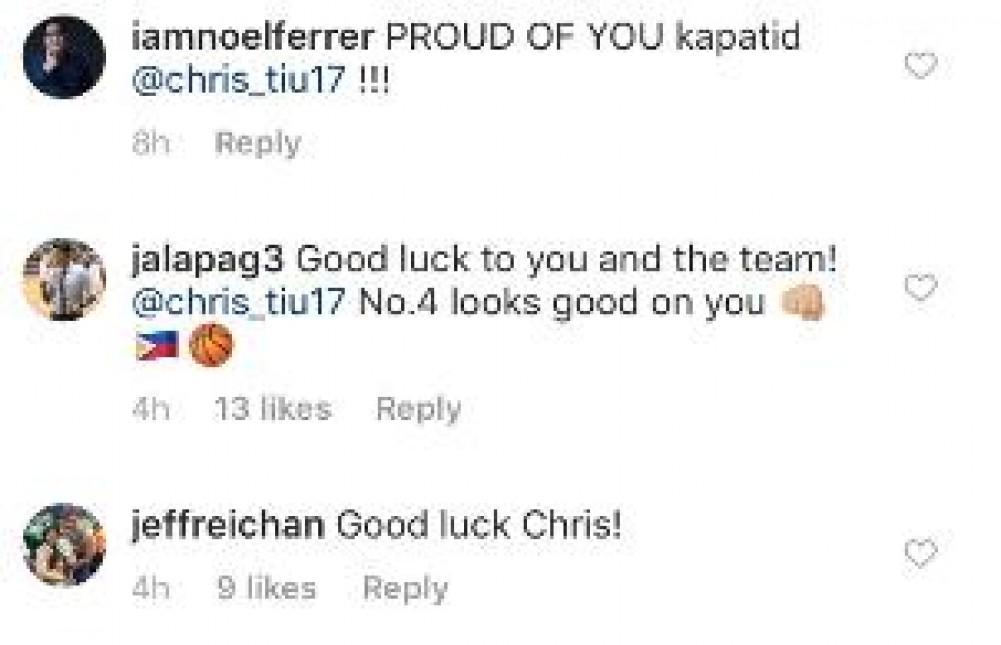View the 9 likes on jeffreichan's comment
This screenshot has width=1001, height=645.
pos(266,589)
